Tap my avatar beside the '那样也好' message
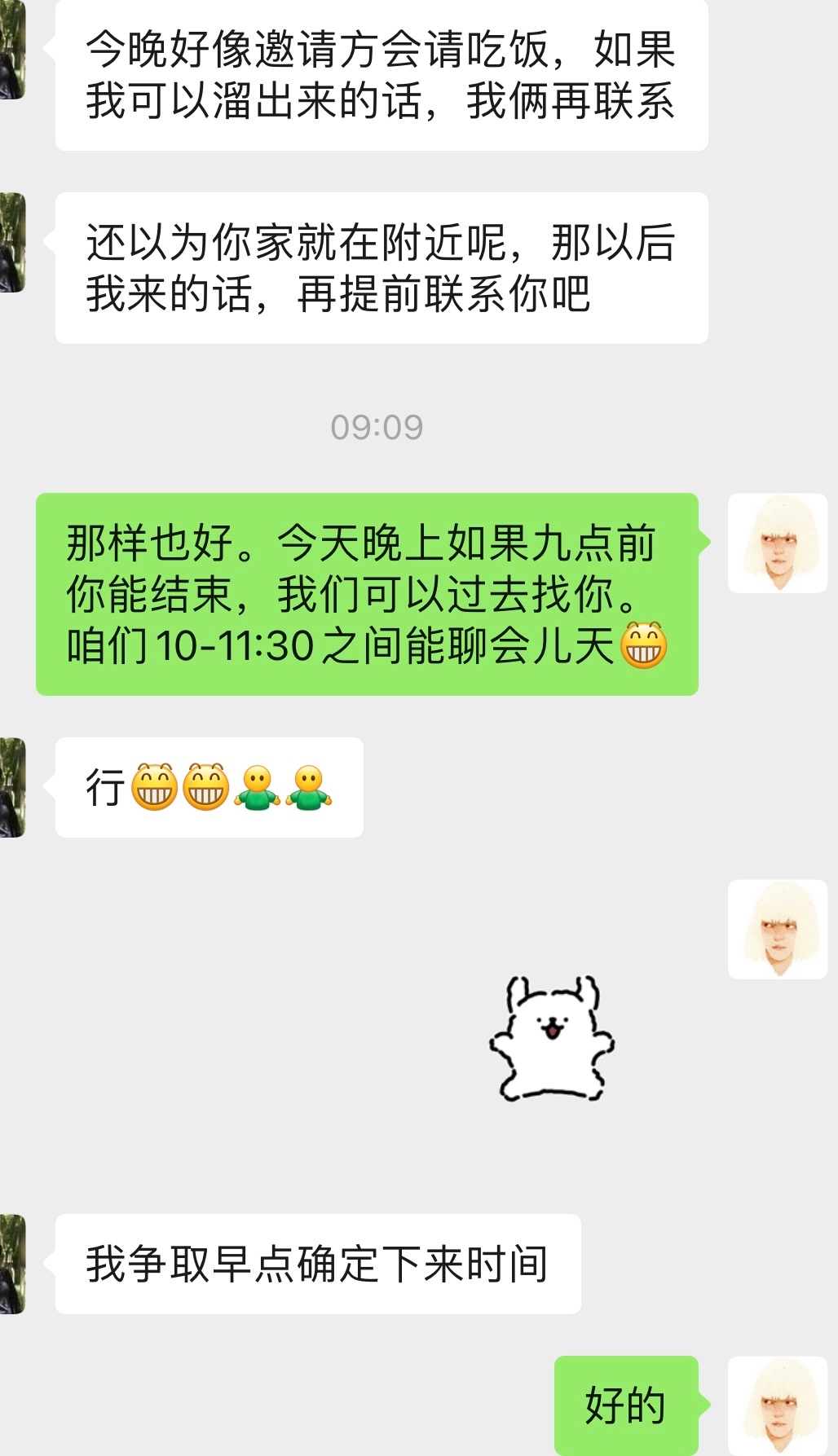838x1456 pixels. (x=777, y=543)
